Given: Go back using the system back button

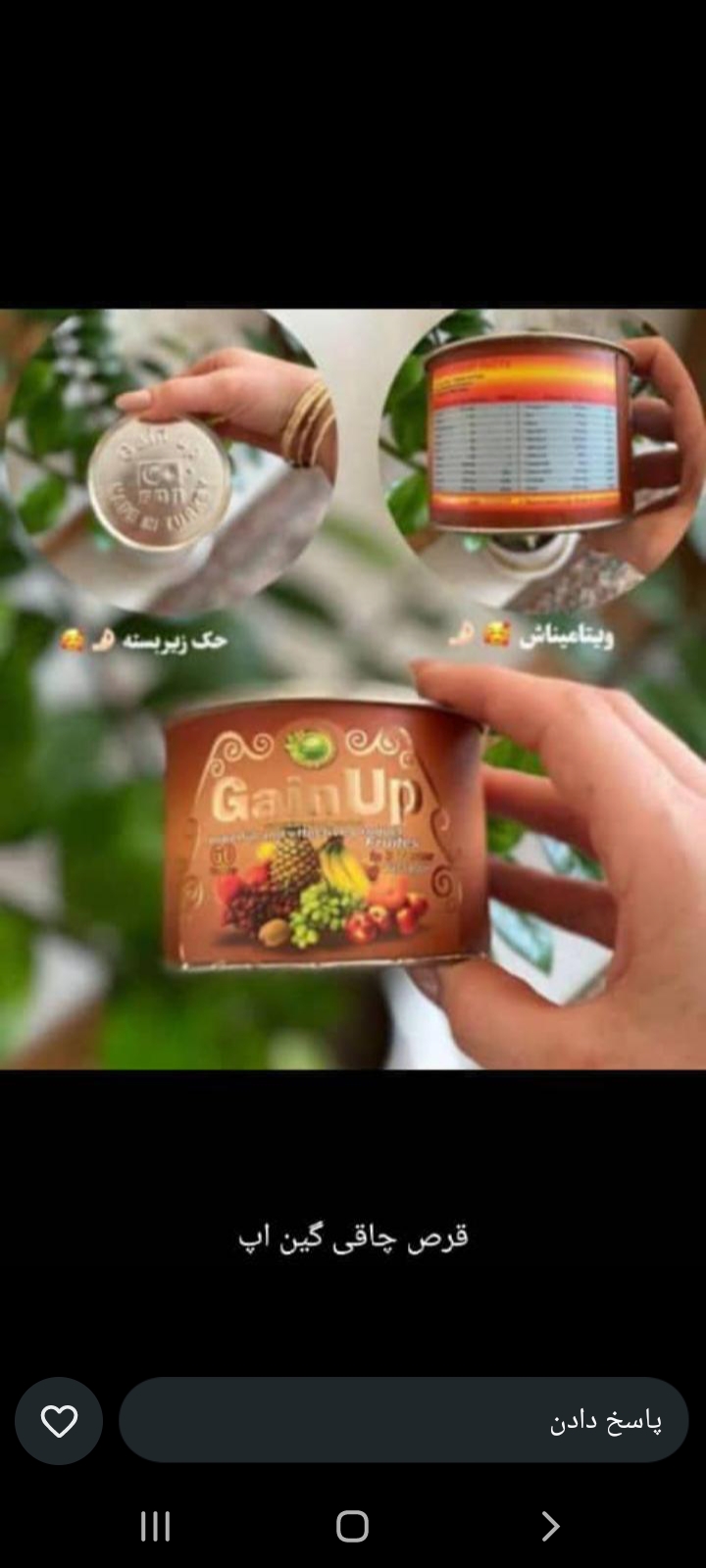Looking at the screenshot, I should (x=550, y=1526).
